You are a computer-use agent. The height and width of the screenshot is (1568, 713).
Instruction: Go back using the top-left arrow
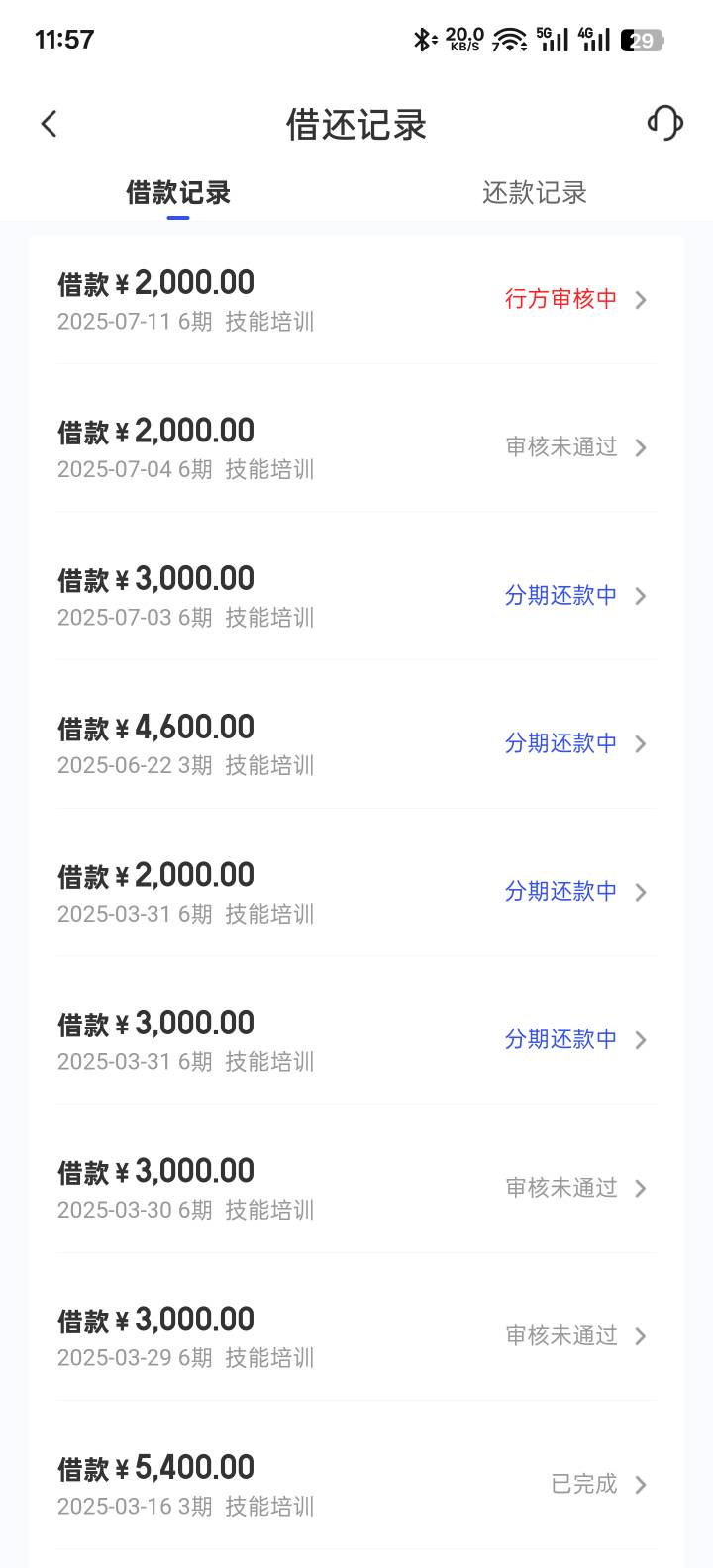click(50, 124)
